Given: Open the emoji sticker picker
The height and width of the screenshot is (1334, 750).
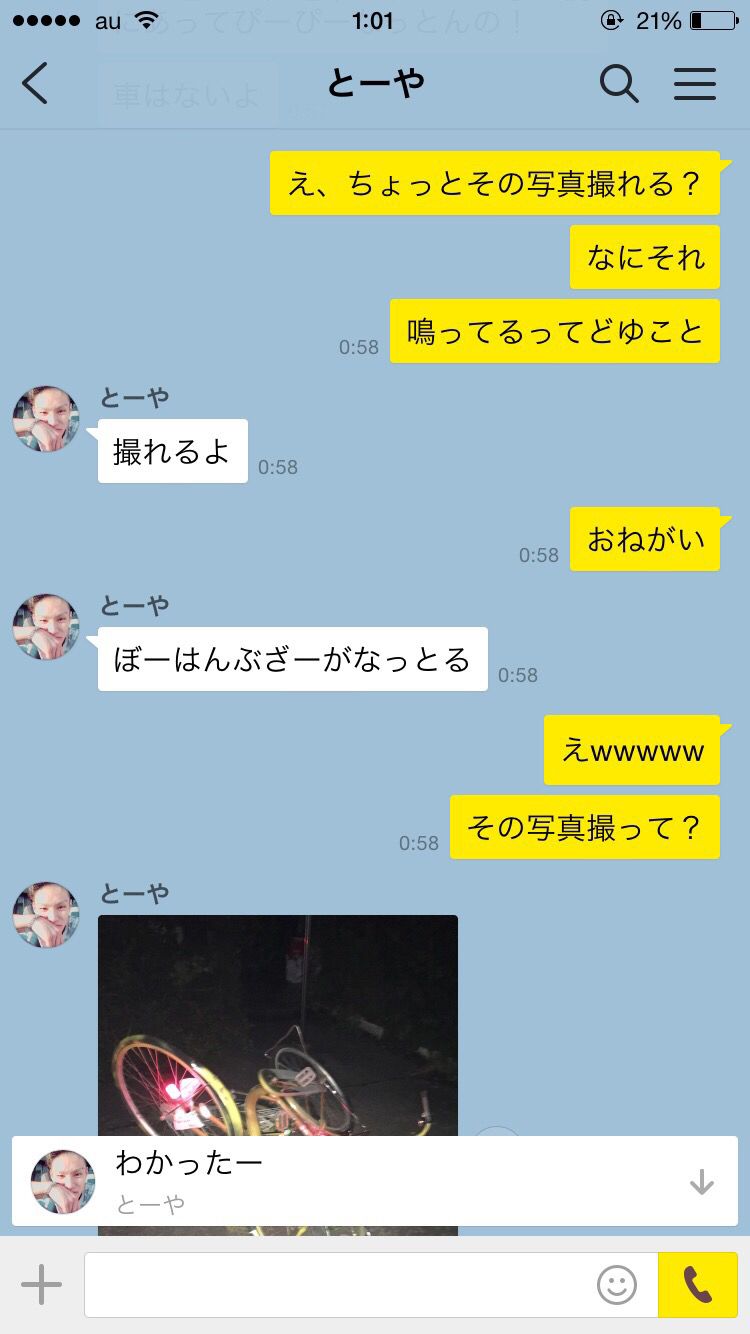Looking at the screenshot, I should pos(617,1285).
